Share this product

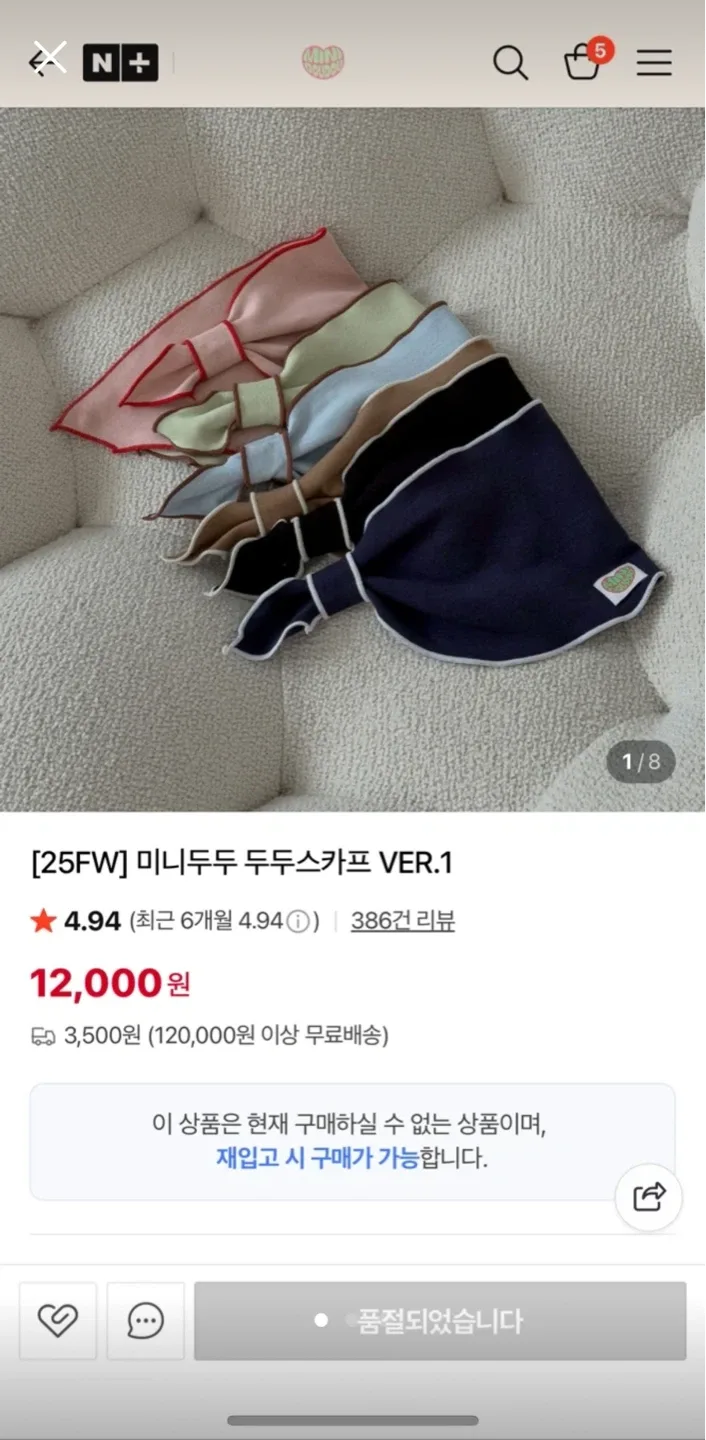pyautogui.click(x=649, y=1196)
